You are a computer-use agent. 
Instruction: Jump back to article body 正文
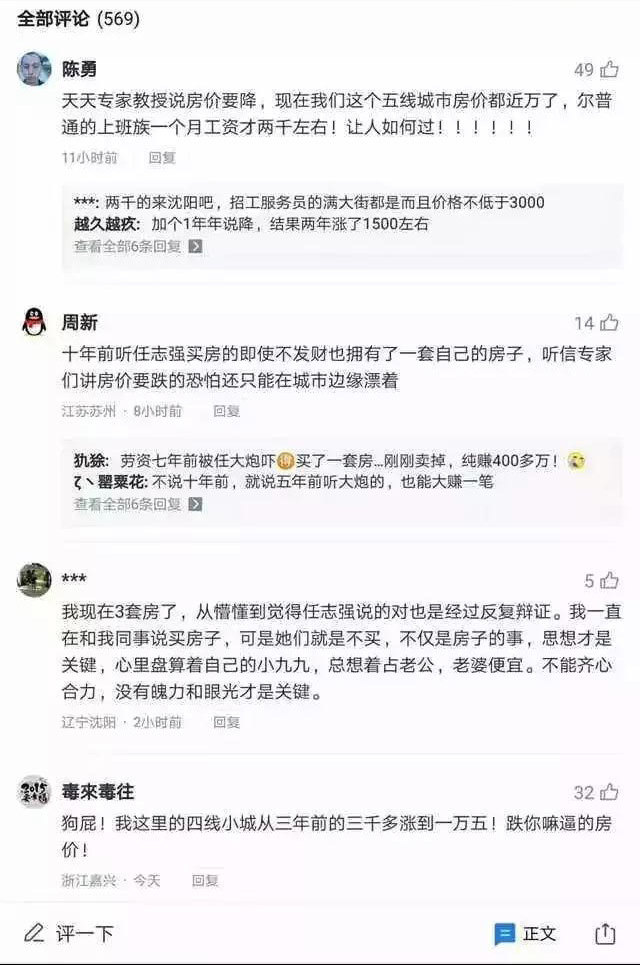tap(526, 934)
